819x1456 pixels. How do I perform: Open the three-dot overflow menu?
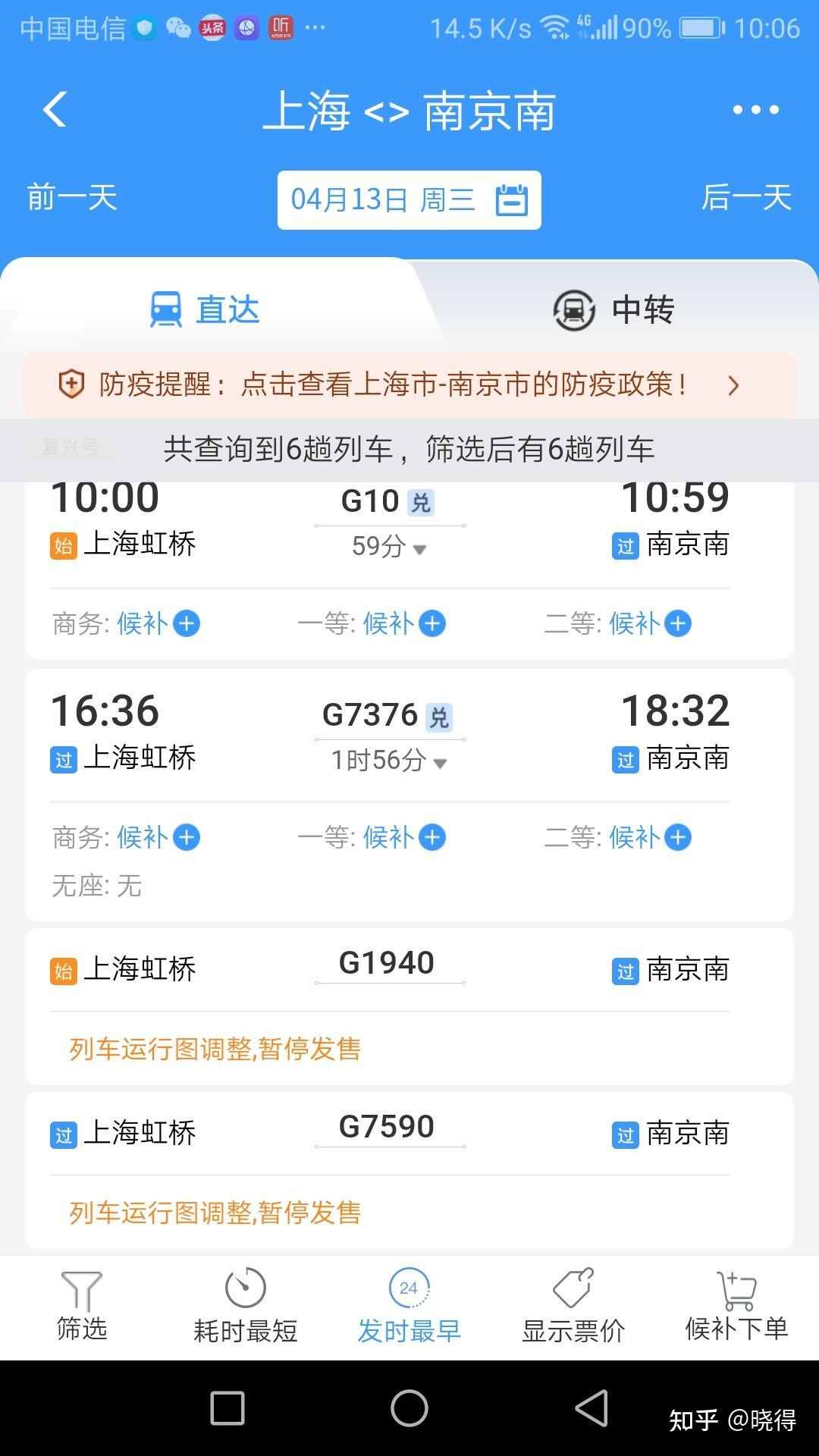(755, 110)
